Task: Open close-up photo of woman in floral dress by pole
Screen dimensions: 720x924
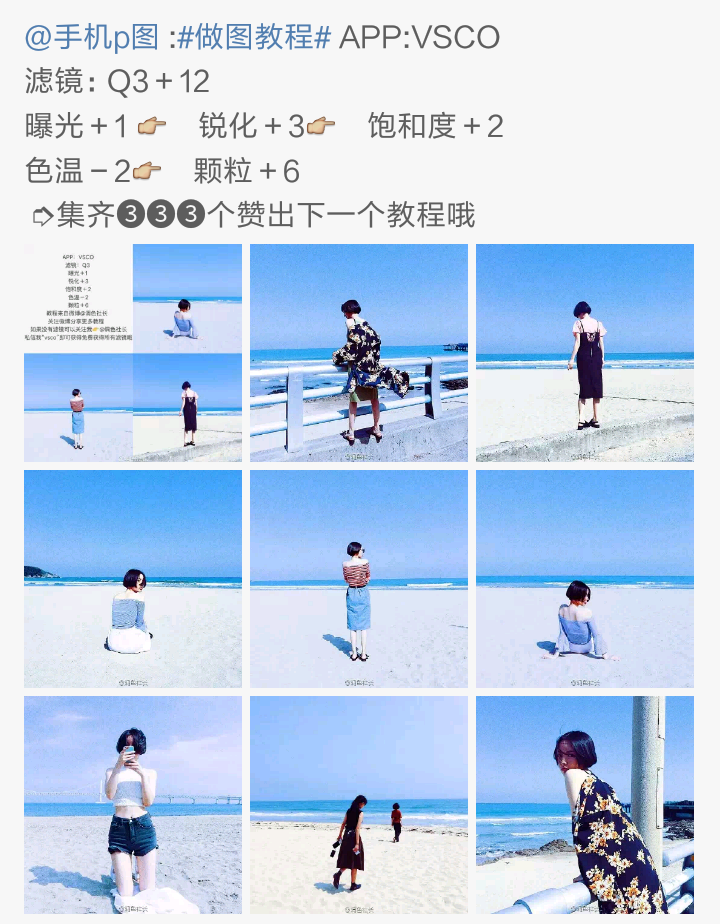Action: coord(584,804)
